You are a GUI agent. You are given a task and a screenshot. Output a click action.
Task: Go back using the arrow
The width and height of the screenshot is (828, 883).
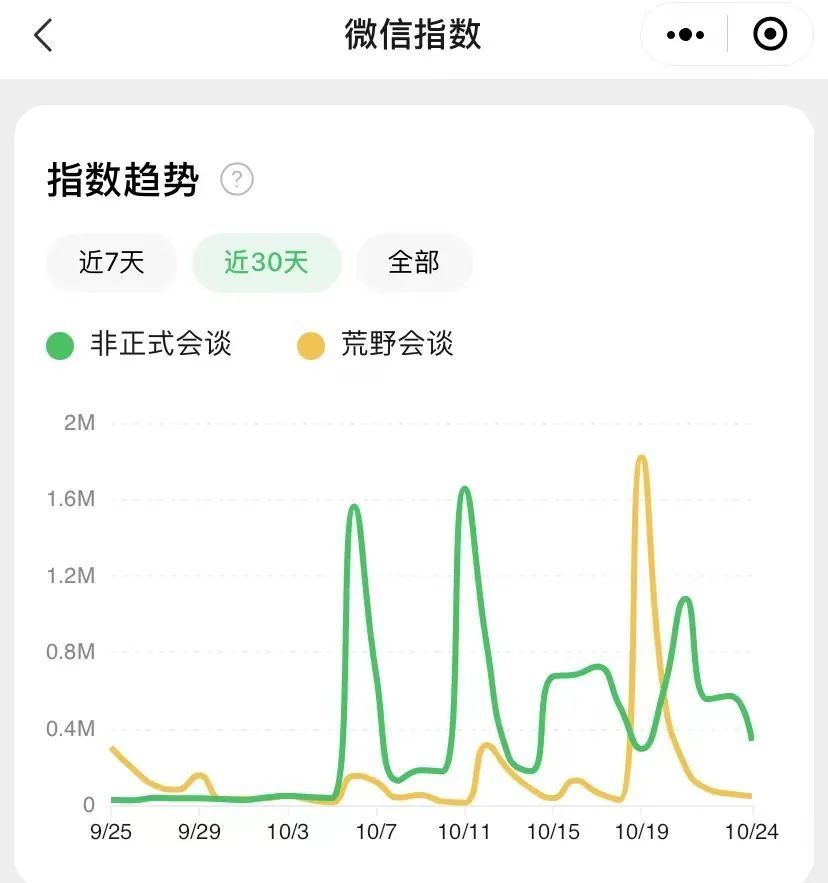pyautogui.click(x=42, y=35)
